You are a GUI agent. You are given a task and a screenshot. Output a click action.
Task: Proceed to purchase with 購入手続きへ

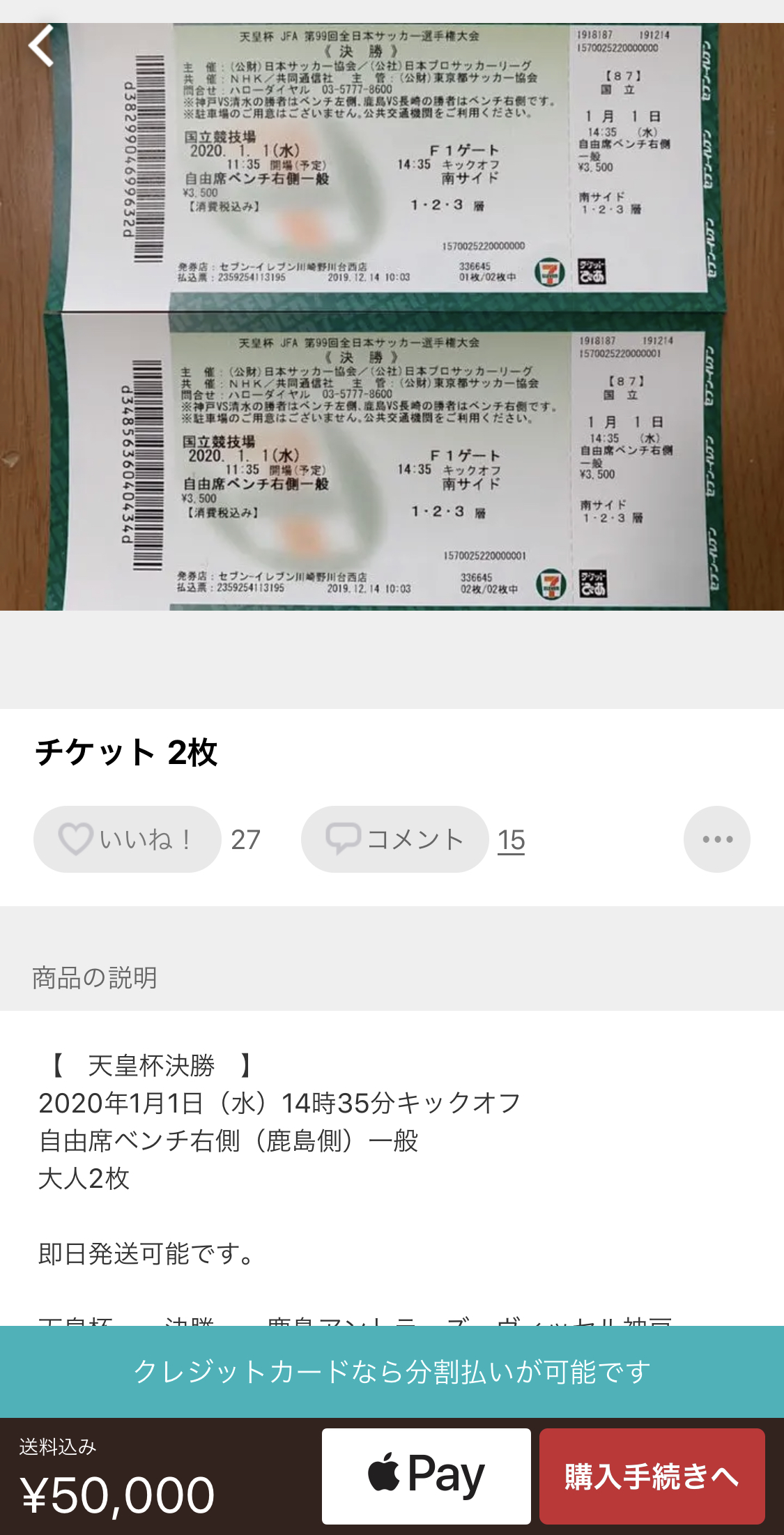pos(652,1476)
